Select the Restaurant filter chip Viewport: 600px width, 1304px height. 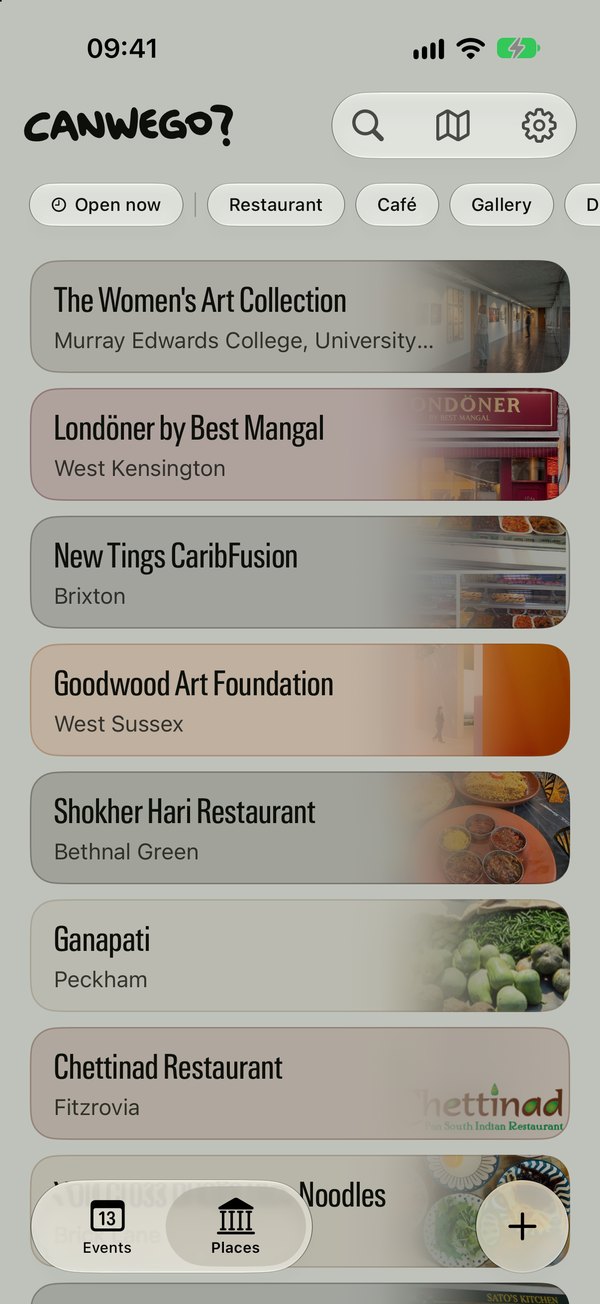tap(276, 205)
